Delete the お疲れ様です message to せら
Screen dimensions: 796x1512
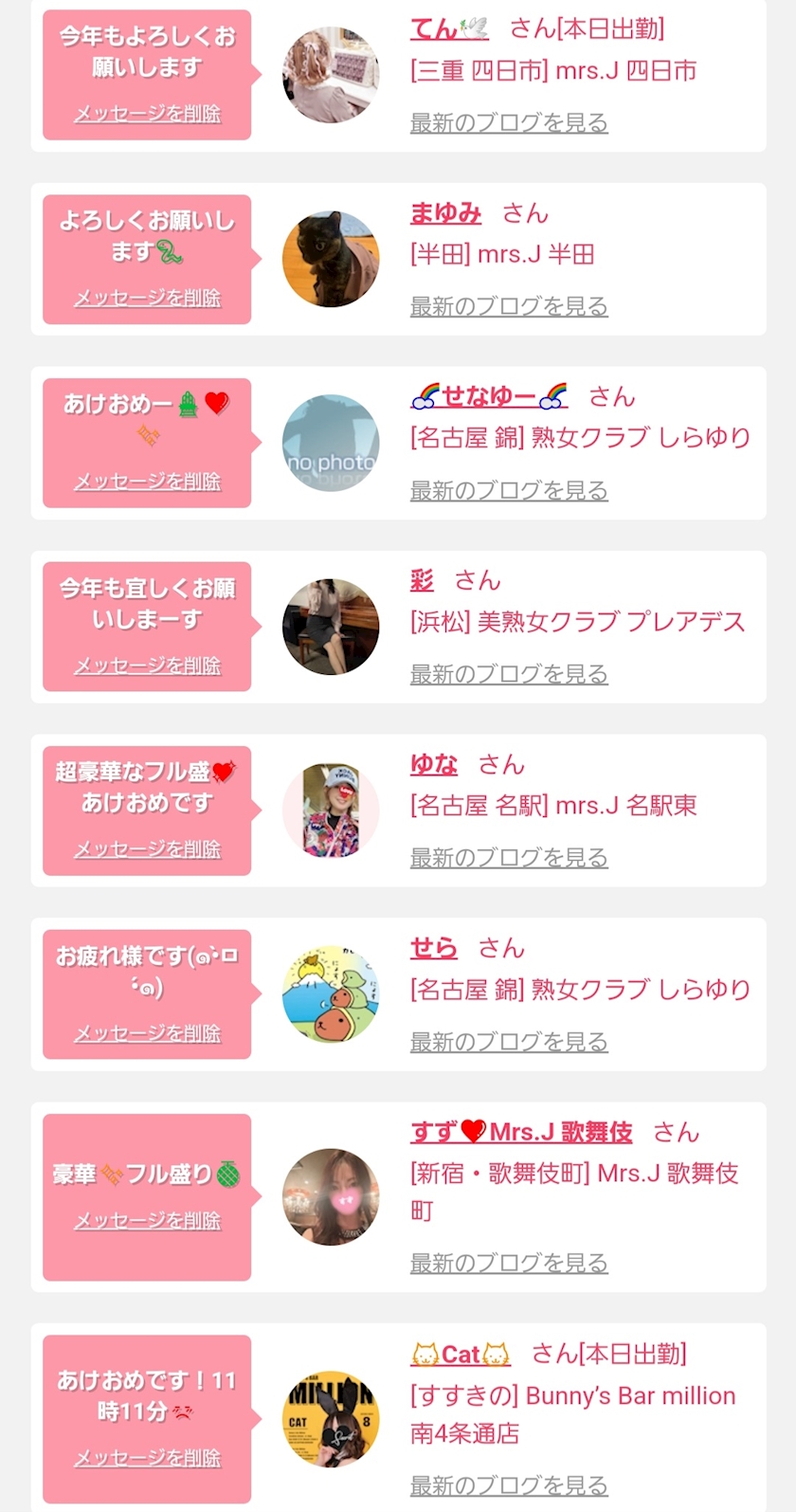[147, 1033]
